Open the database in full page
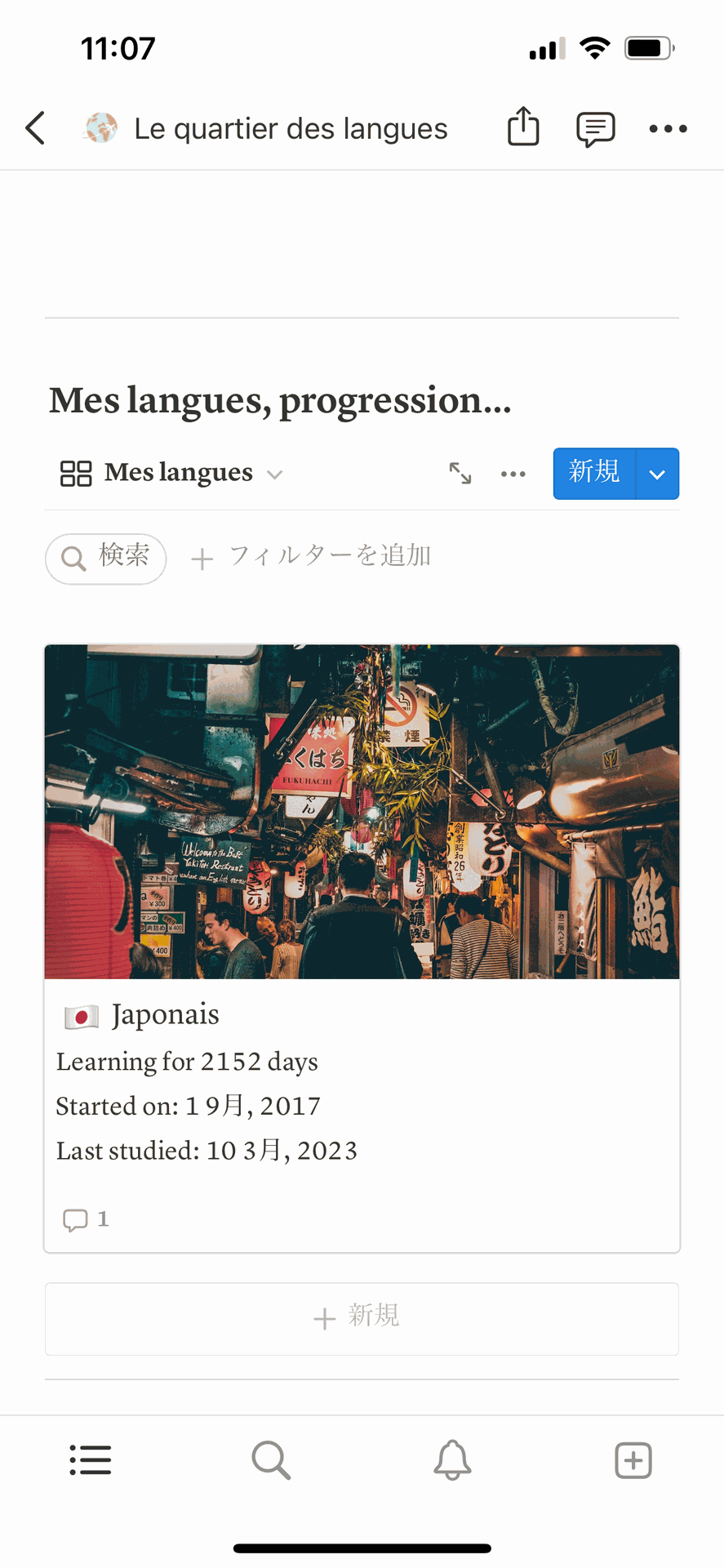 click(460, 473)
